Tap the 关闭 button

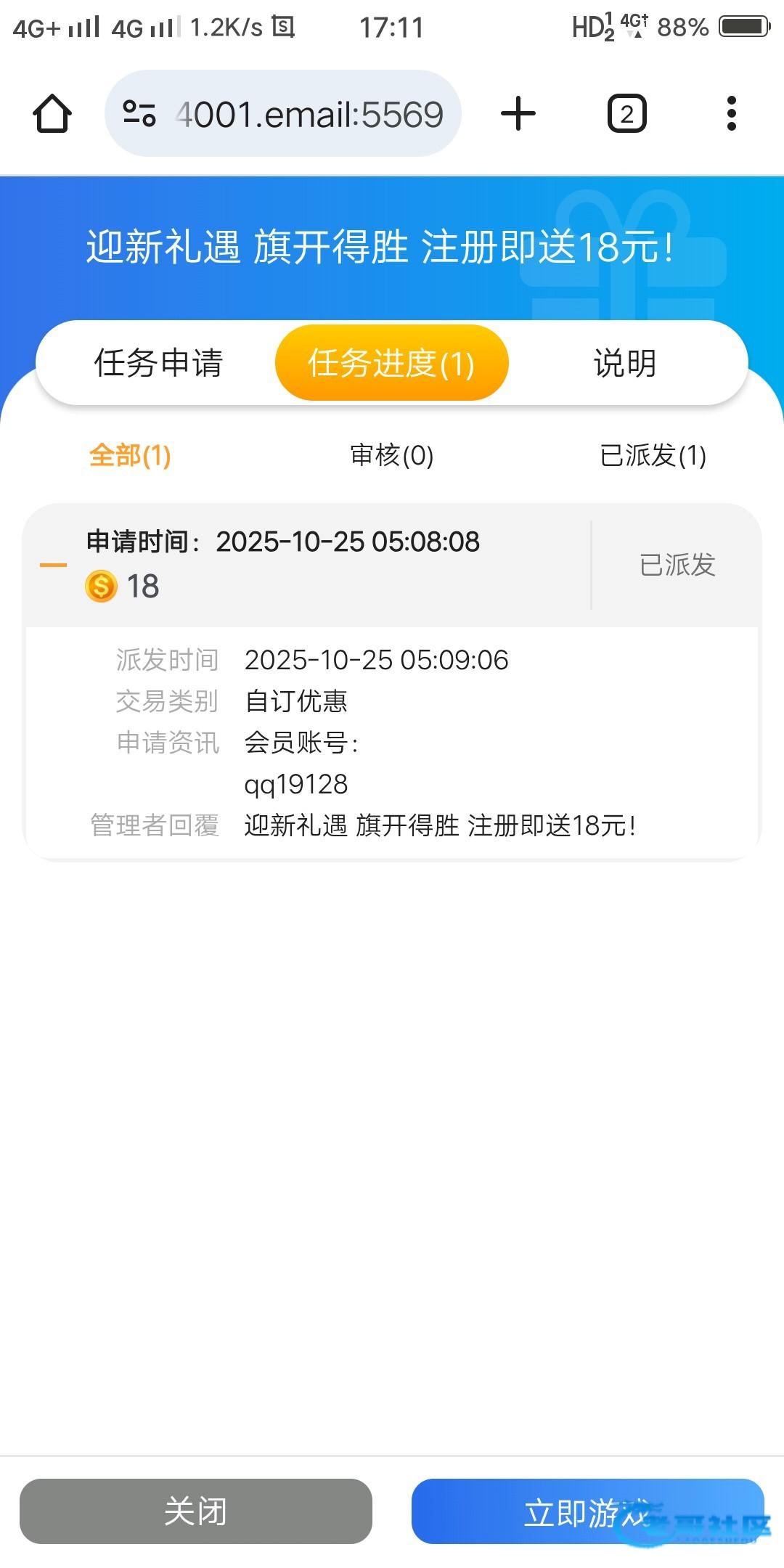[195, 1511]
